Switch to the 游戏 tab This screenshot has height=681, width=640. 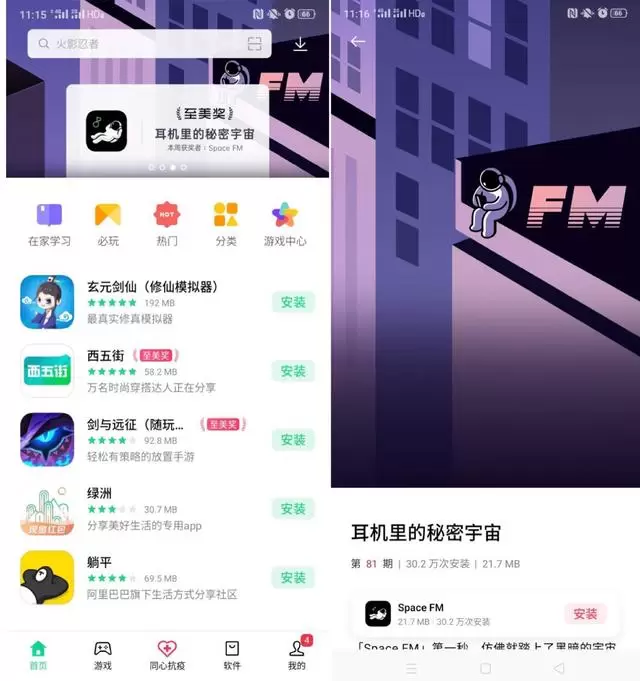point(103,655)
